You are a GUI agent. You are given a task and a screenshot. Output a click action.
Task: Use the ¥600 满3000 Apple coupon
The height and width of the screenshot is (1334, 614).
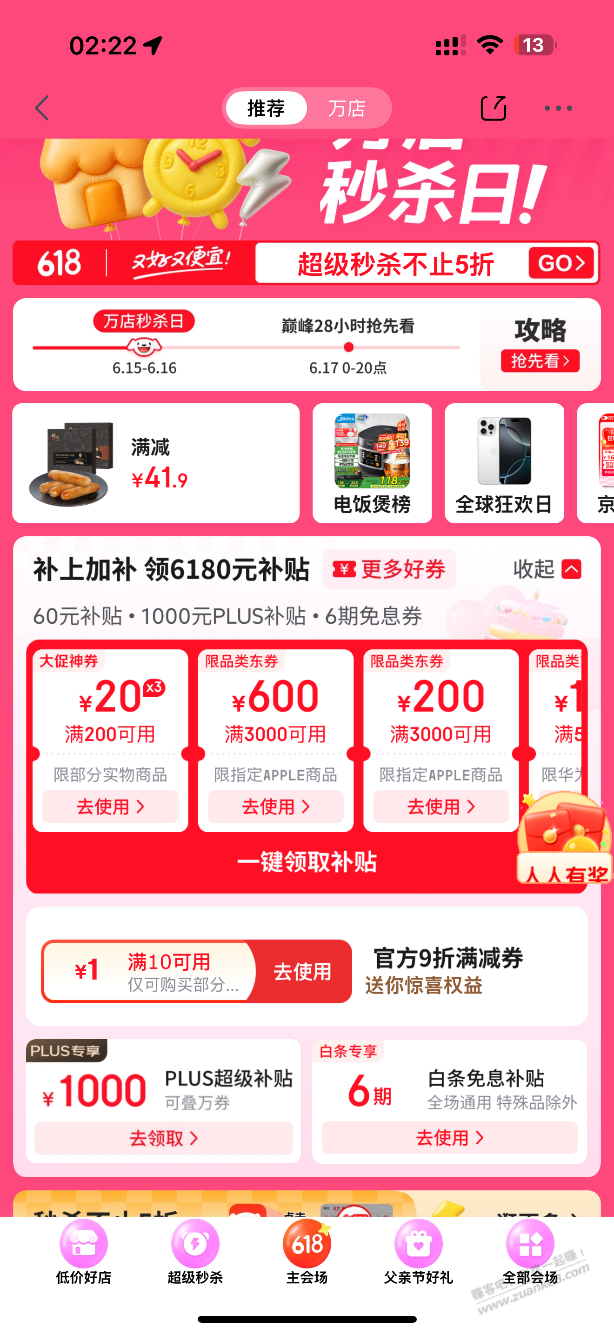[x=275, y=806]
